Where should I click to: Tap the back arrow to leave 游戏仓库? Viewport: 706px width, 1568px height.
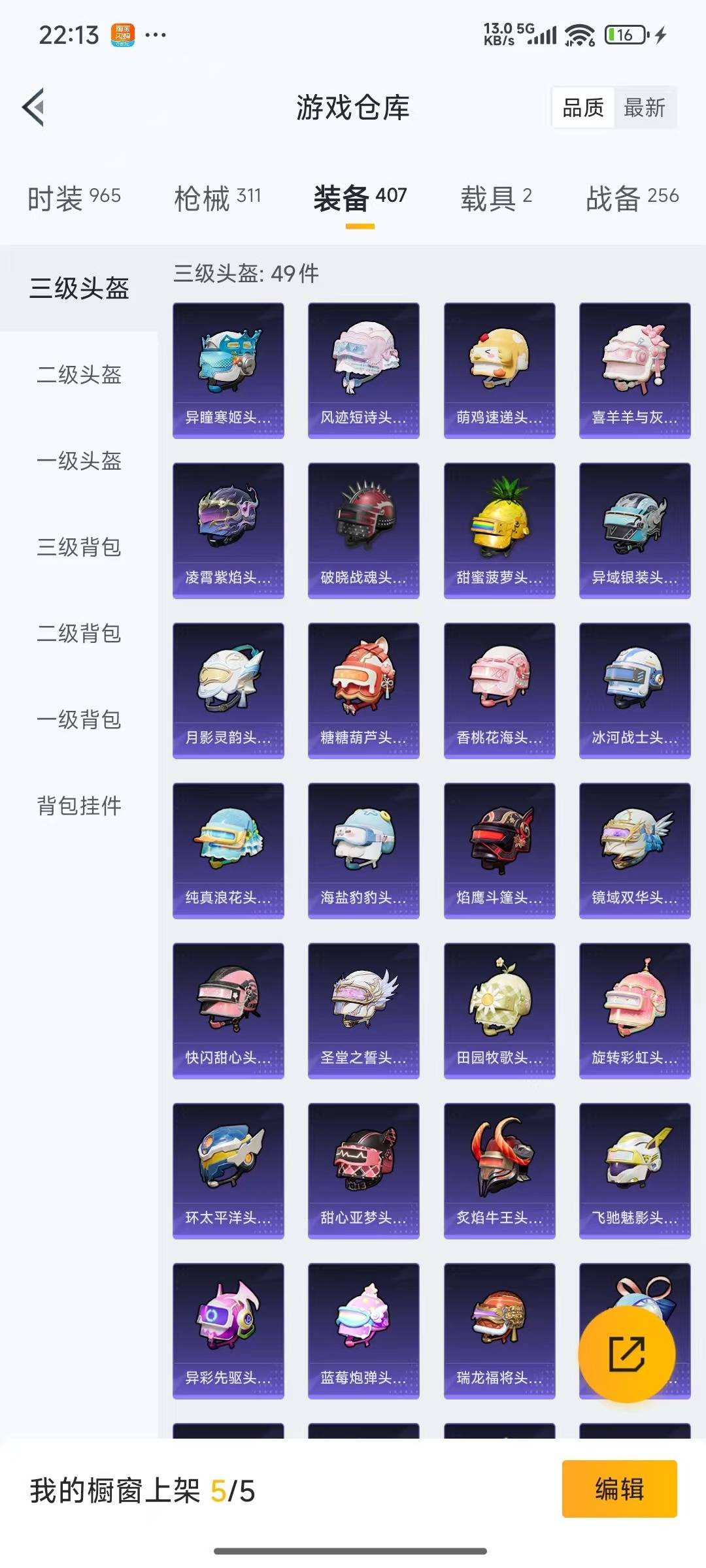coord(33,106)
